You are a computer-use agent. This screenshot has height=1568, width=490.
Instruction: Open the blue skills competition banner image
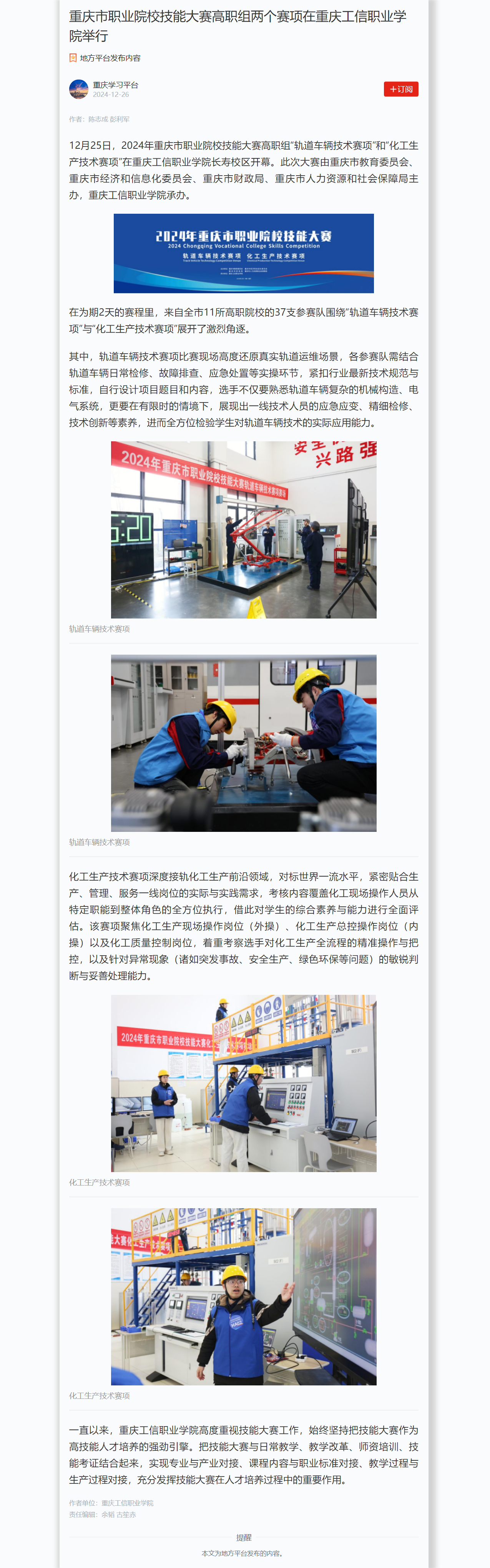(244, 253)
